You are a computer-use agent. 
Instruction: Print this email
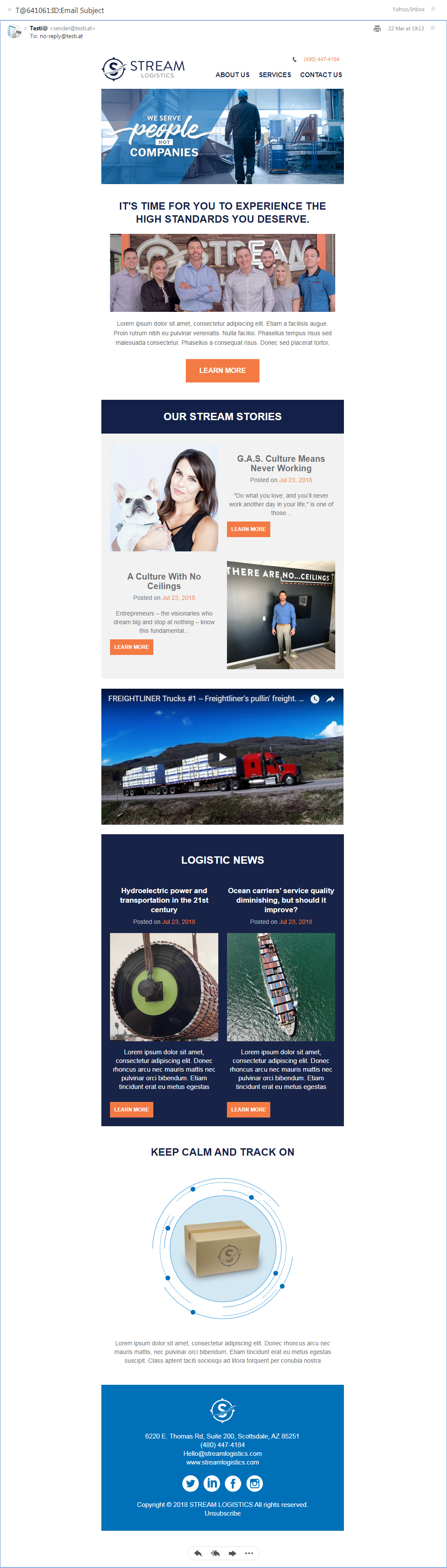click(x=377, y=29)
